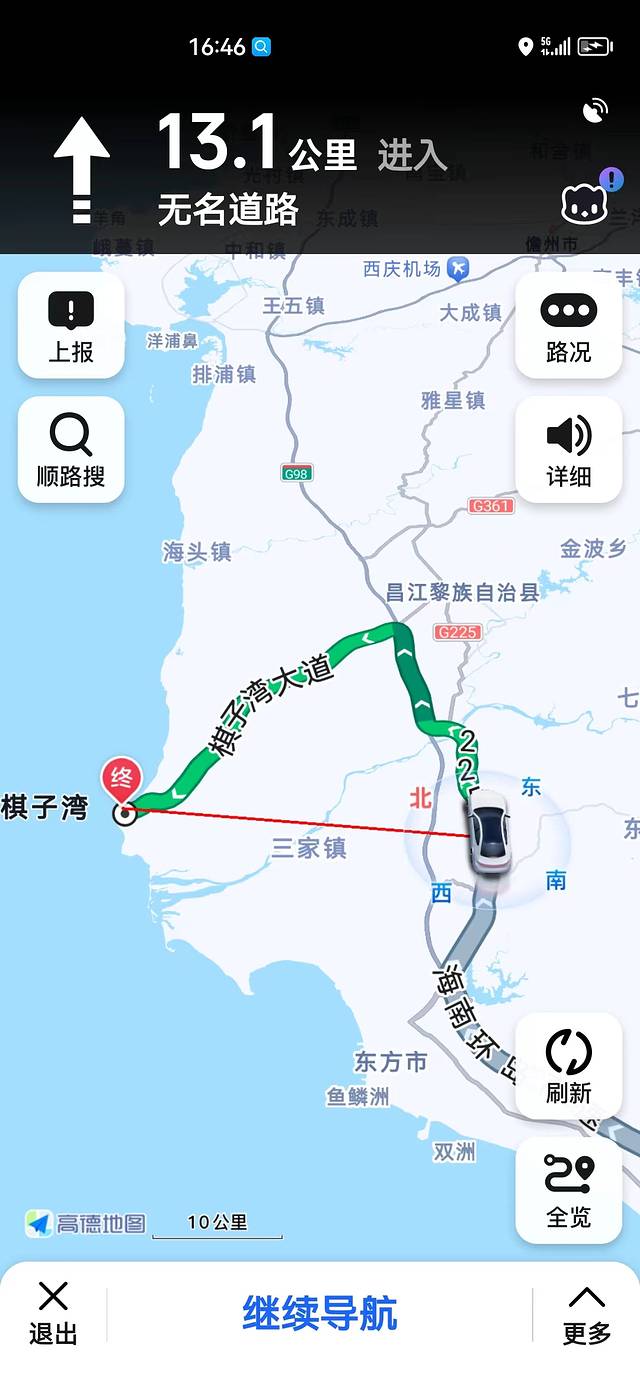The height and width of the screenshot is (1386, 640).
Task: Open 顺路搜 search along route
Action: click(71, 450)
